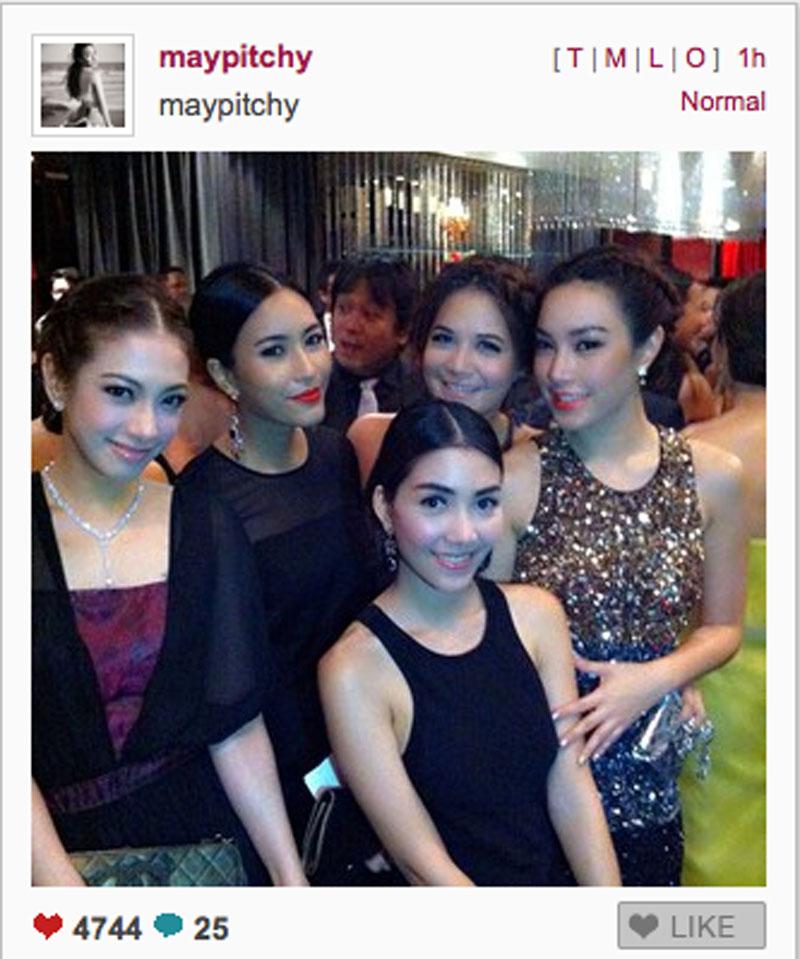View the 25 comments via the bubble icon

pyautogui.click(x=168, y=926)
